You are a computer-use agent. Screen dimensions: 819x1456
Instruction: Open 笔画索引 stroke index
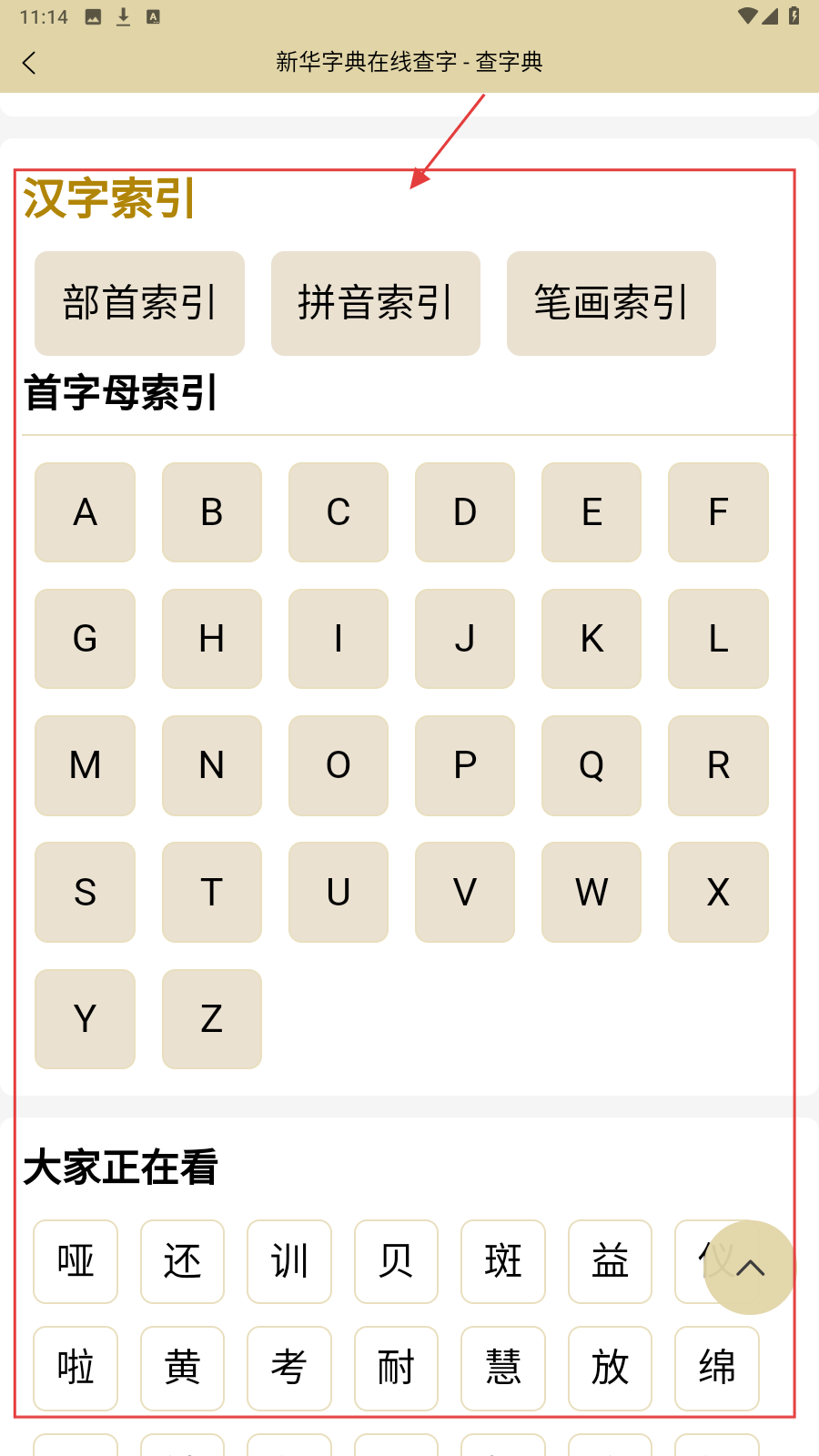611,303
